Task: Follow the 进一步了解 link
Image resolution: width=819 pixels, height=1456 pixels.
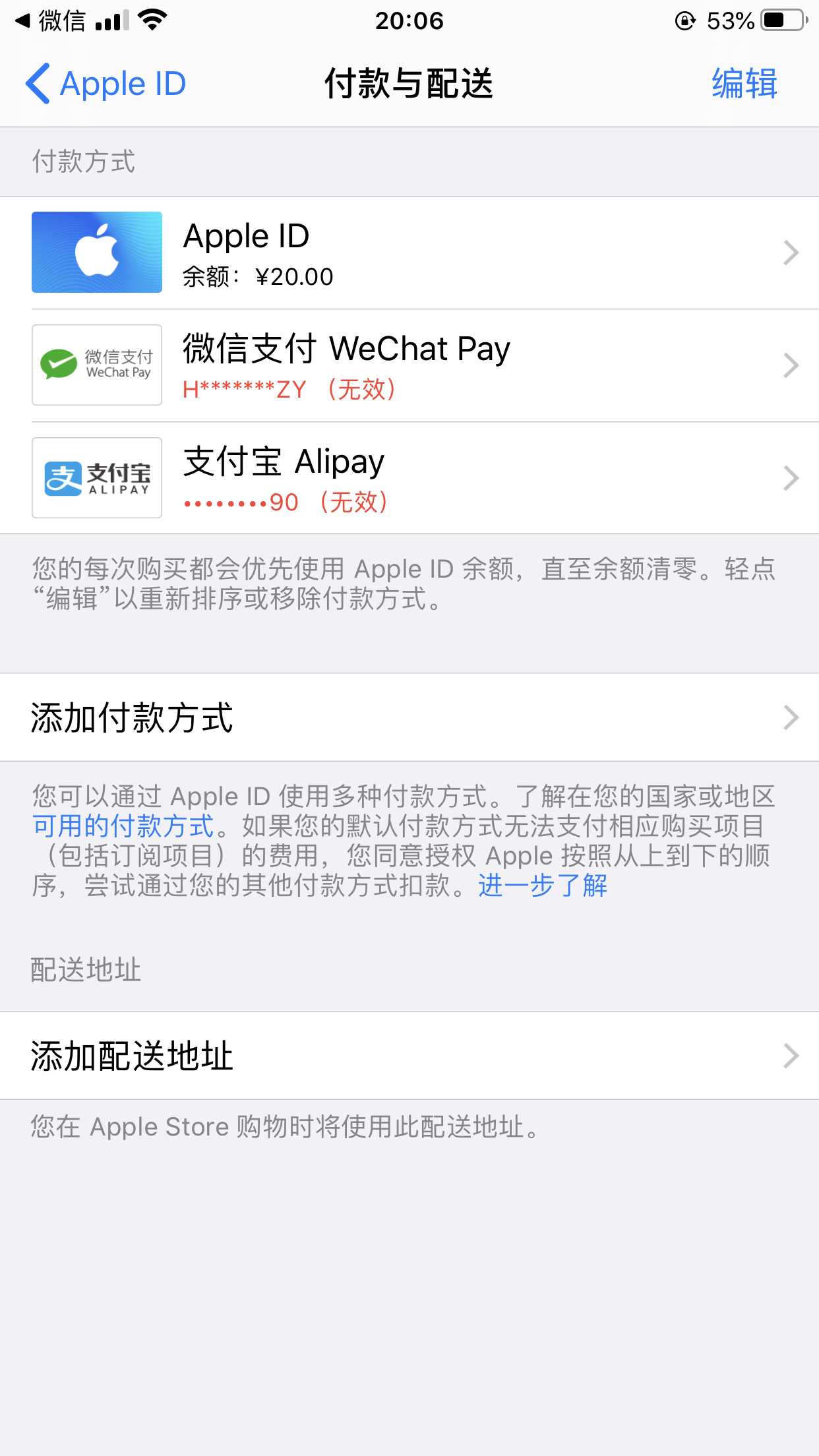Action: (x=543, y=886)
